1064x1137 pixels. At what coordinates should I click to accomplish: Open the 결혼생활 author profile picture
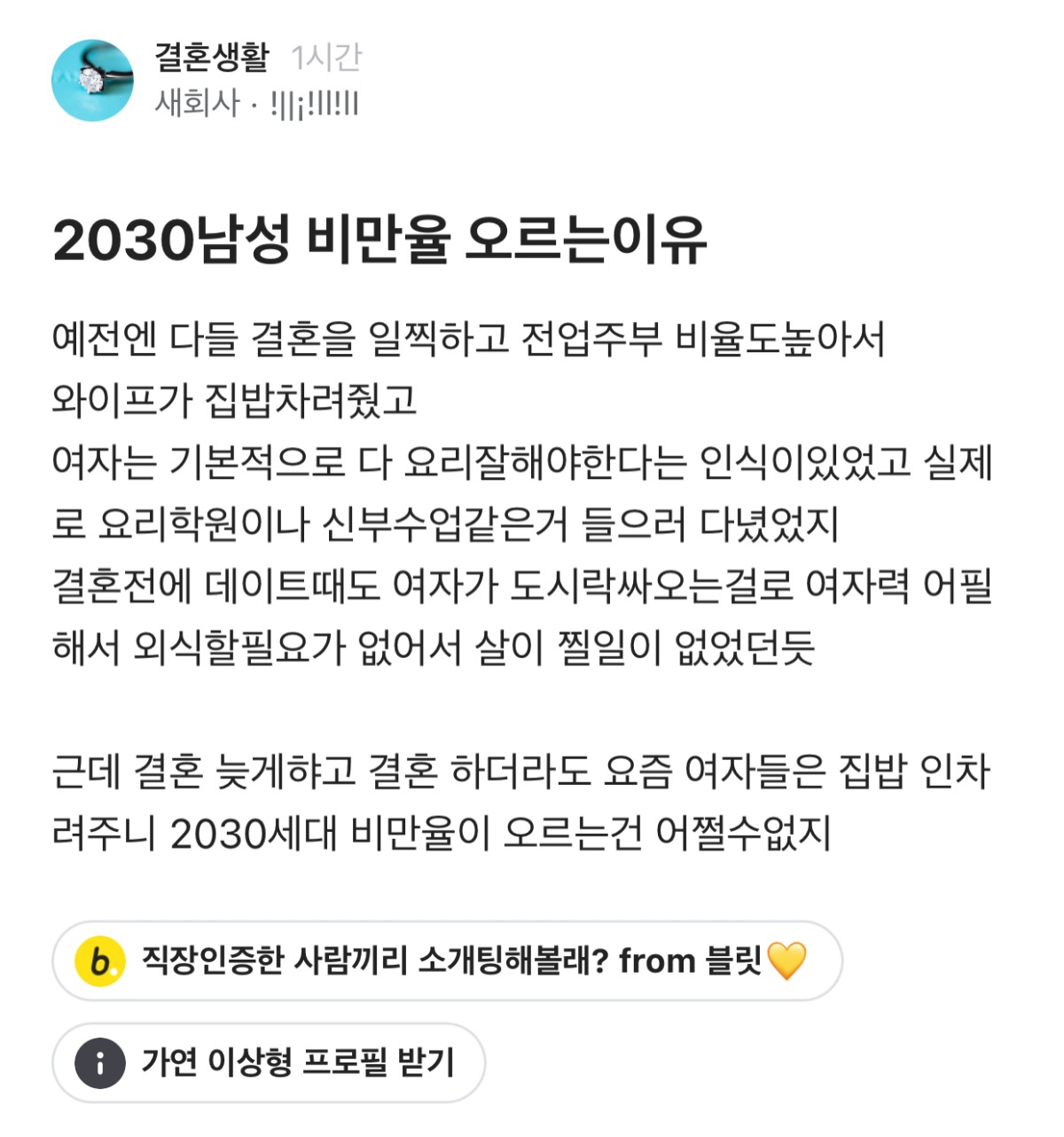pos(92,80)
